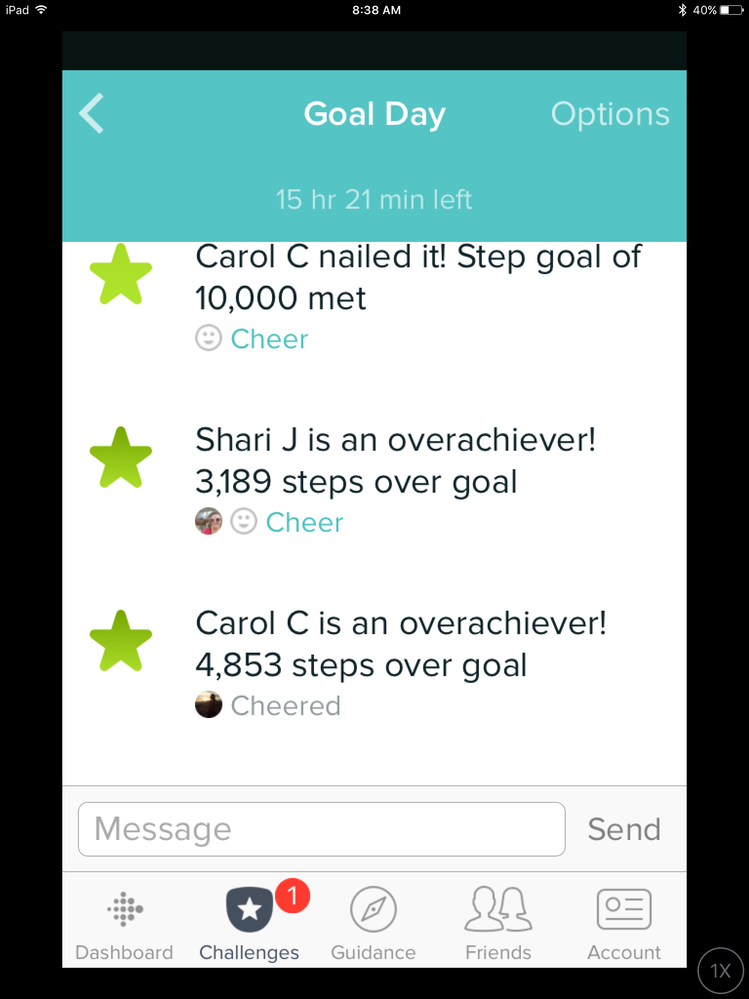Send the message

click(x=624, y=829)
